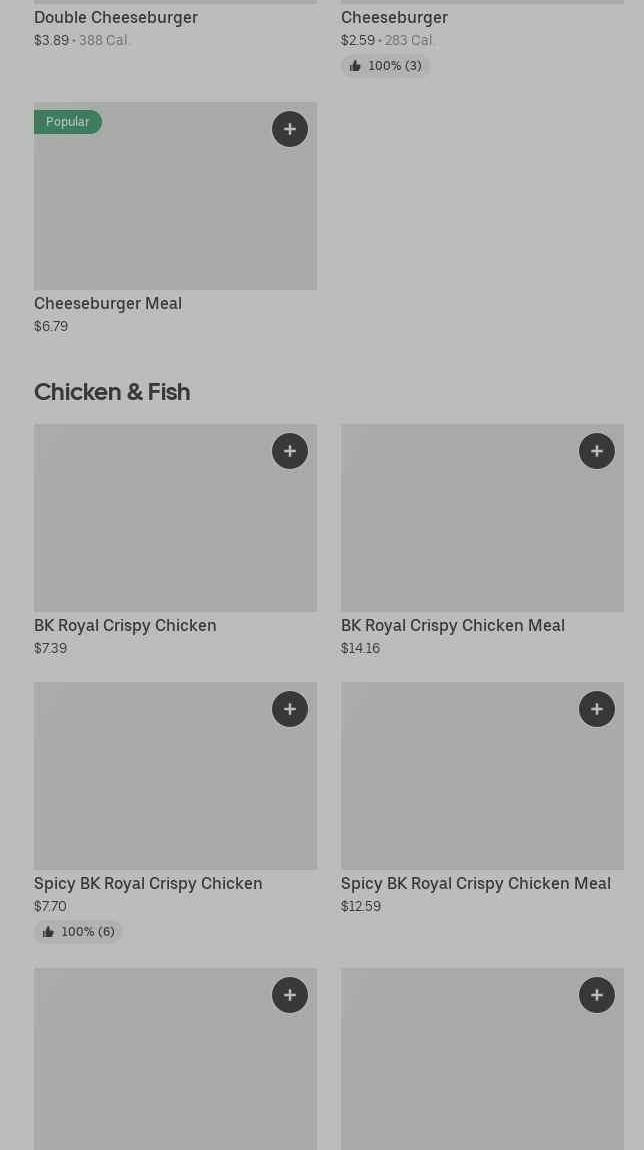Image resolution: width=644 pixels, height=1150 pixels.
Task: Add BK Royal Crispy Chicken Meal to cart
Action: [x=597, y=451]
